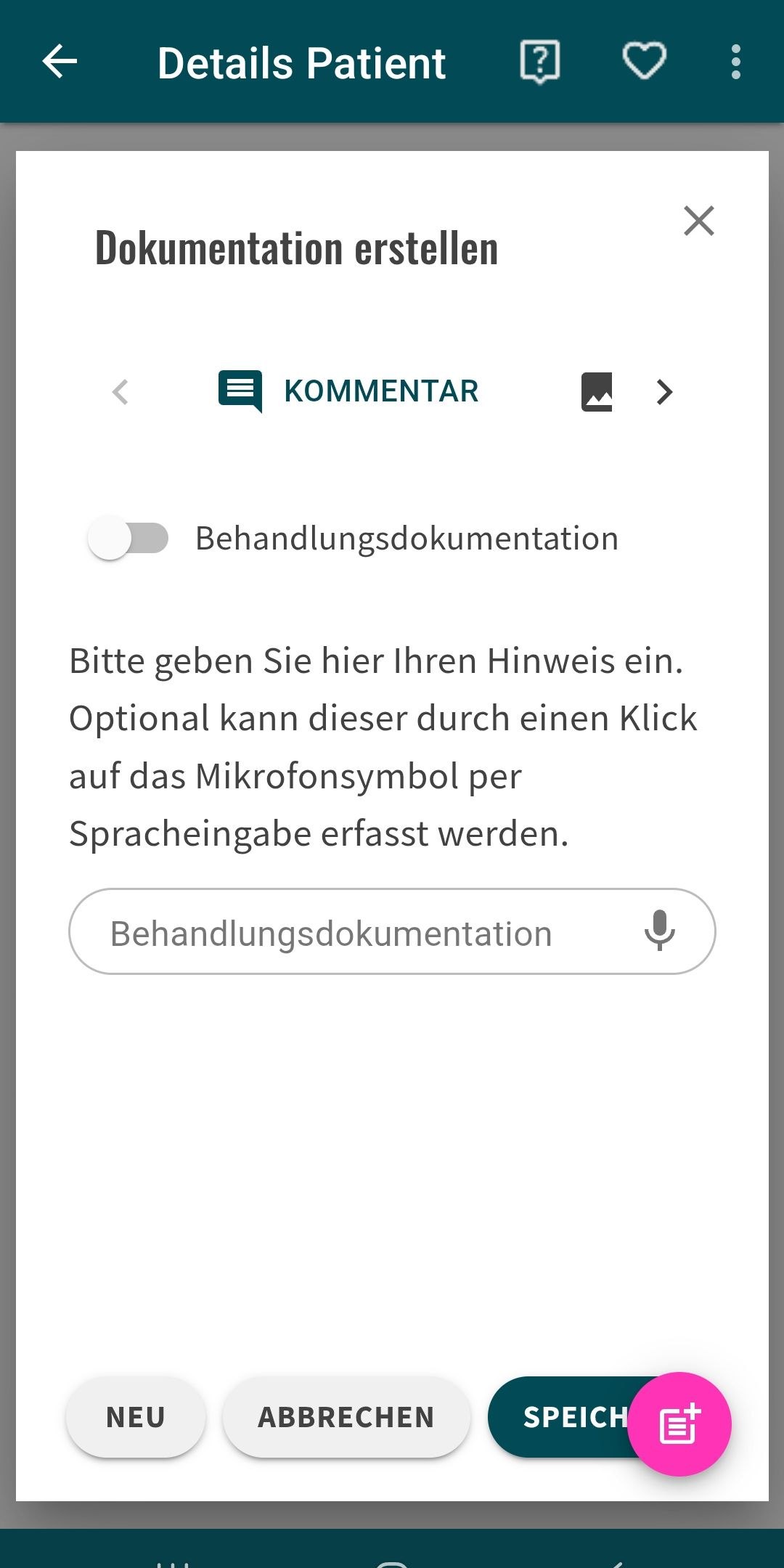The height and width of the screenshot is (1568, 784).
Task: Show previous tabs with left chevron
Action: coord(121,392)
